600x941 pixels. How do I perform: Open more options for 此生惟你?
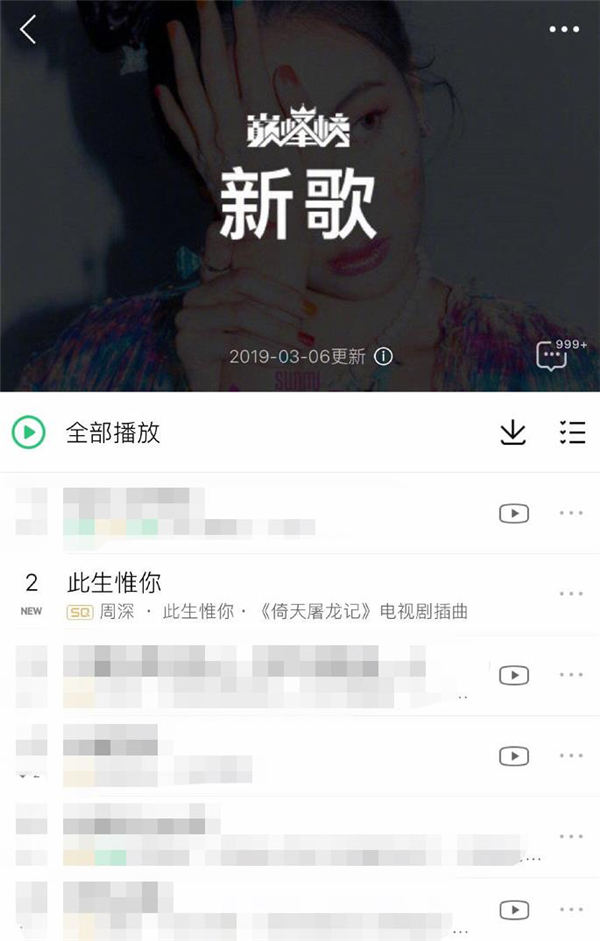pyautogui.click(x=571, y=594)
